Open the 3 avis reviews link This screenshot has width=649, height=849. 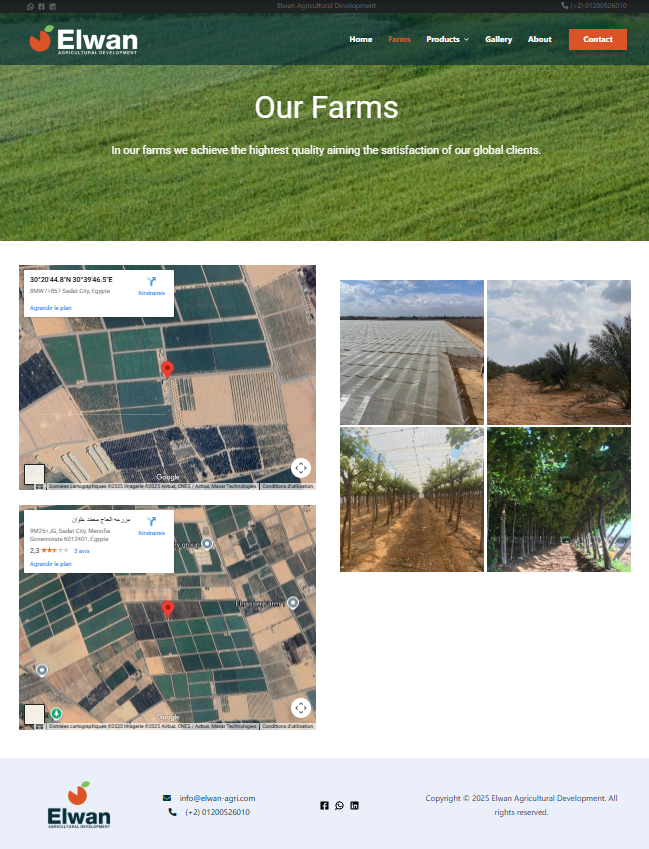click(x=82, y=551)
